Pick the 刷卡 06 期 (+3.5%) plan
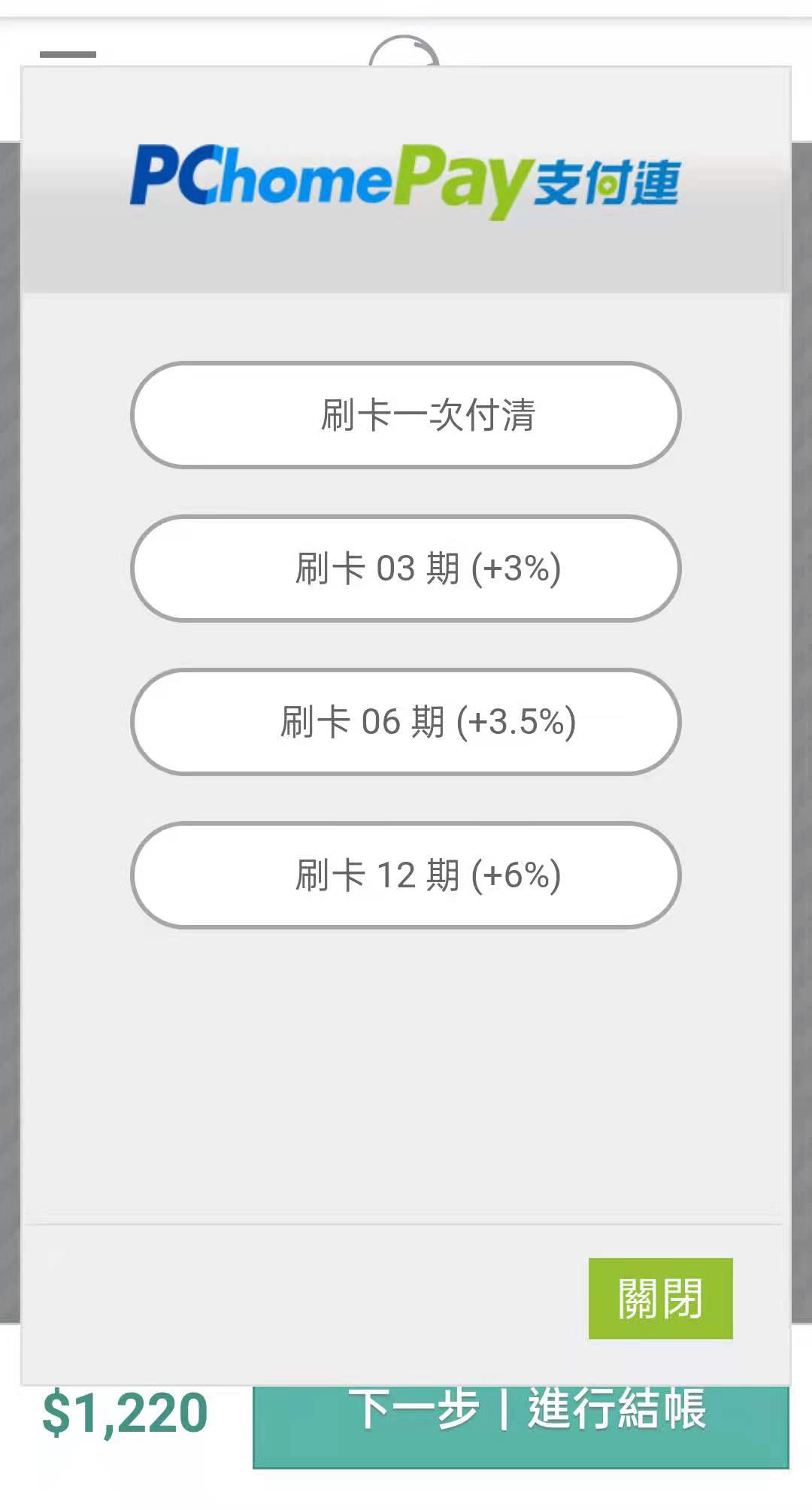Viewport: 812px width, 1510px height. pyautogui.click(x=406, y=722)
